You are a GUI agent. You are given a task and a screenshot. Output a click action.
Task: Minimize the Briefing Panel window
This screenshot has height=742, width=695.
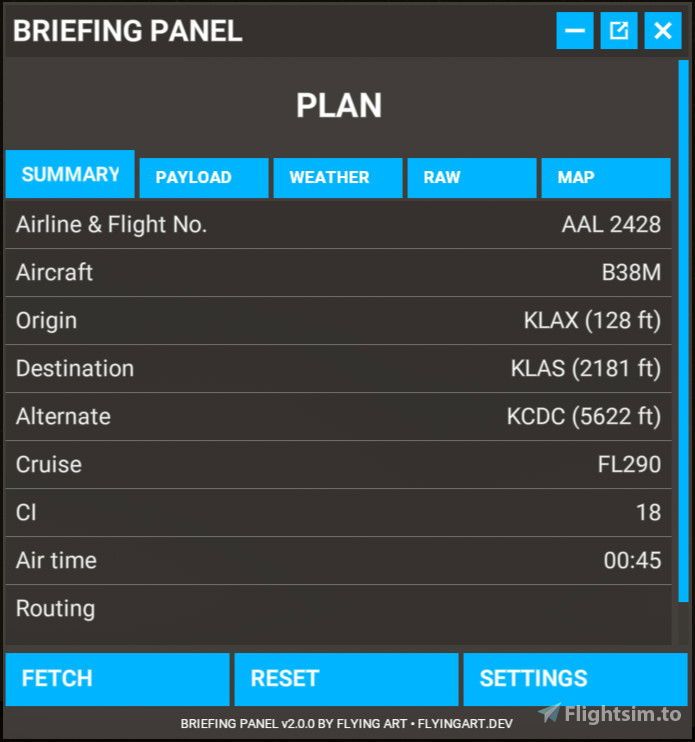click(x=575, y=31)
